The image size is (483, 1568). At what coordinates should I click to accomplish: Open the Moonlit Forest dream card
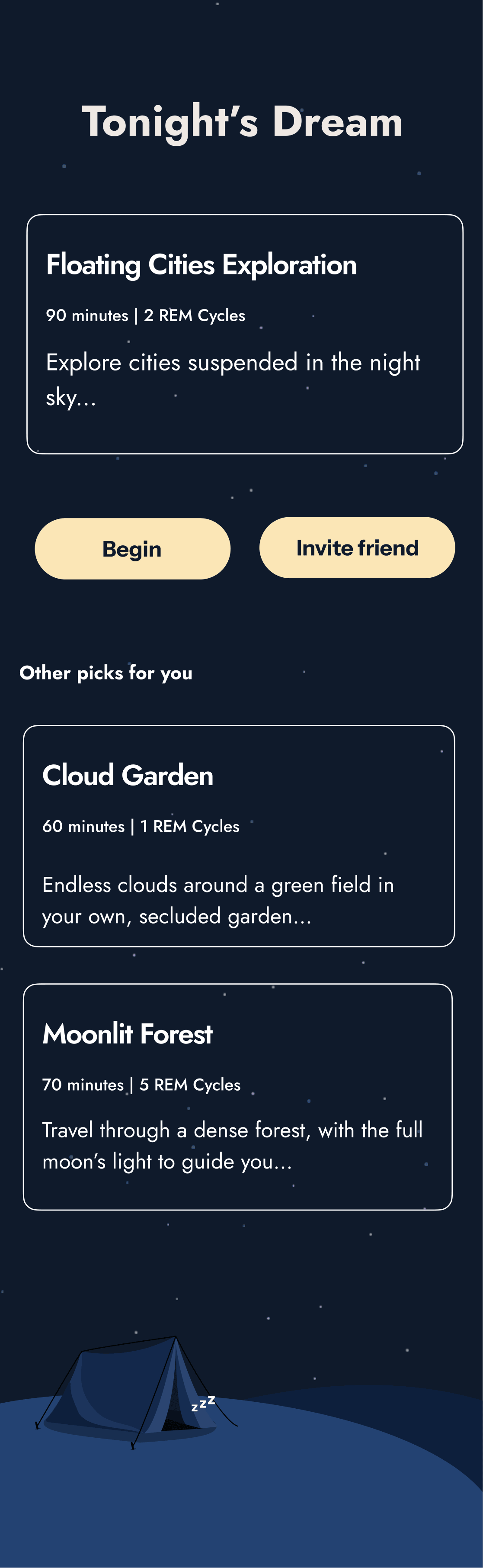pos(237,1096)
